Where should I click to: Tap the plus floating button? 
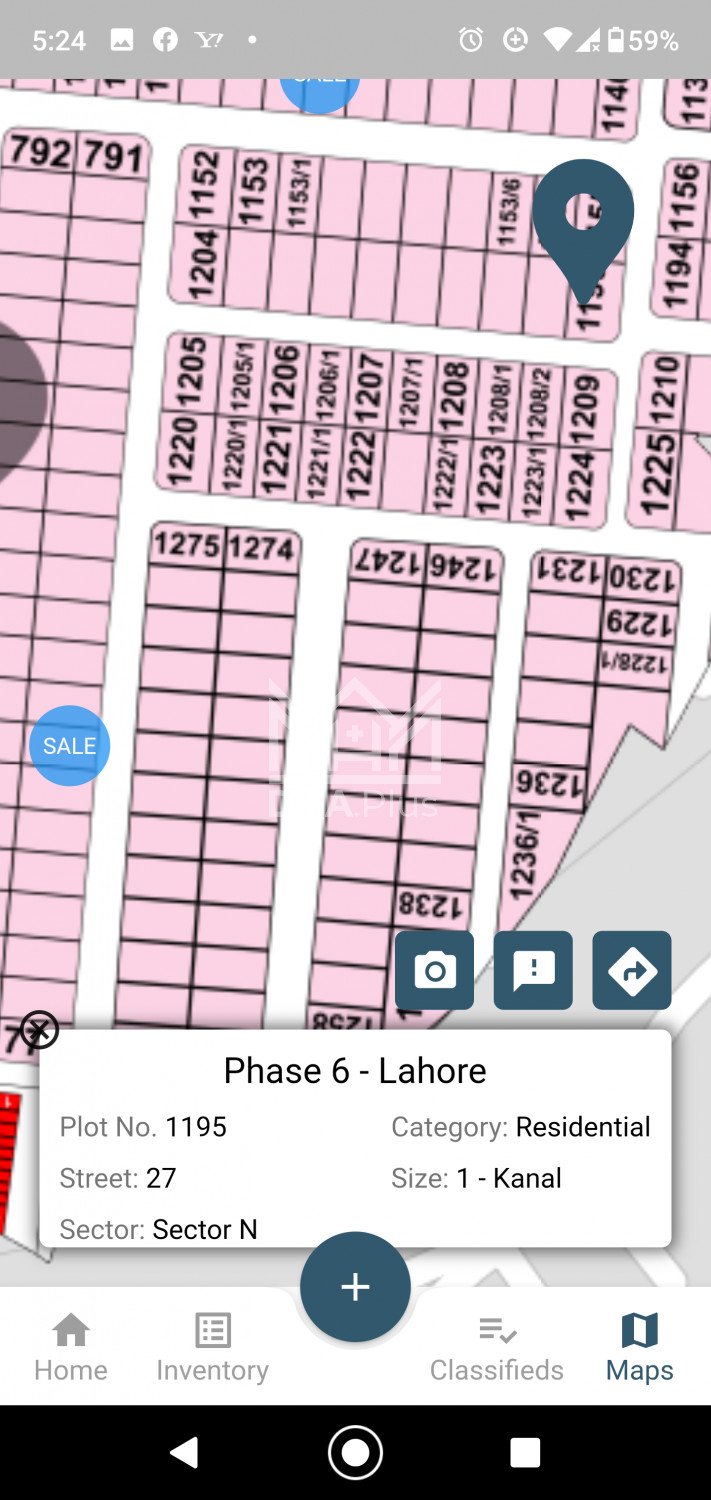coord(355,1287)
